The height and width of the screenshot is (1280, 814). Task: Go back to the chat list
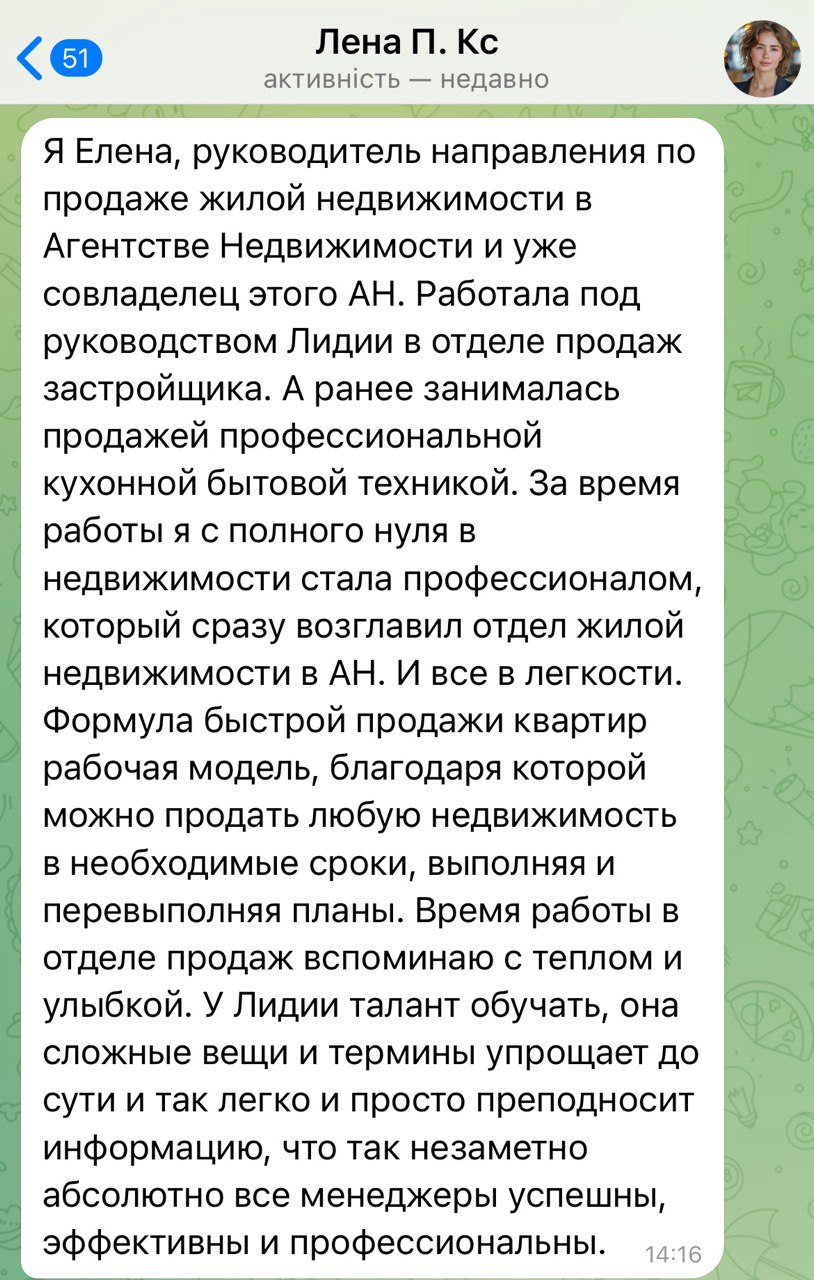58,59
